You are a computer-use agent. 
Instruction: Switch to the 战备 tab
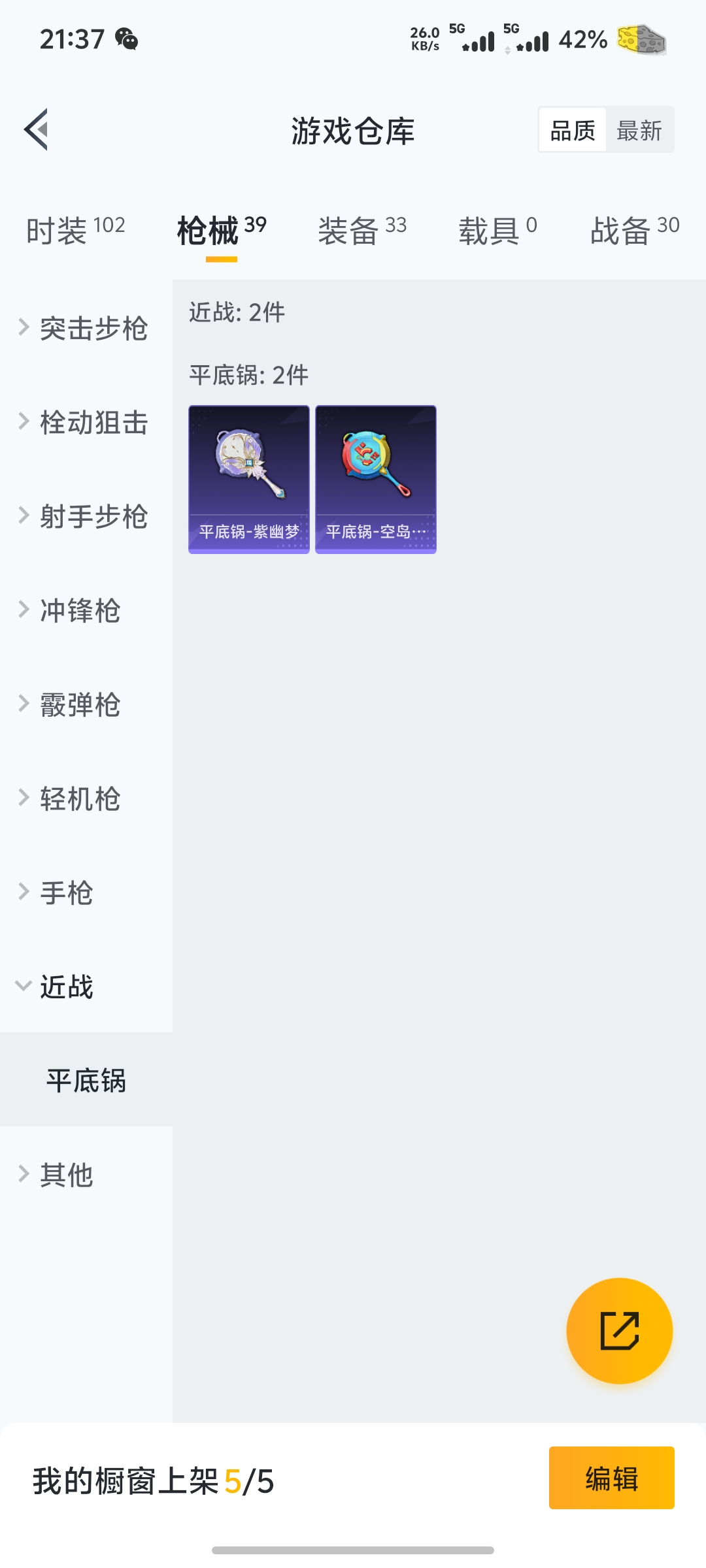(x=635, y=231)
